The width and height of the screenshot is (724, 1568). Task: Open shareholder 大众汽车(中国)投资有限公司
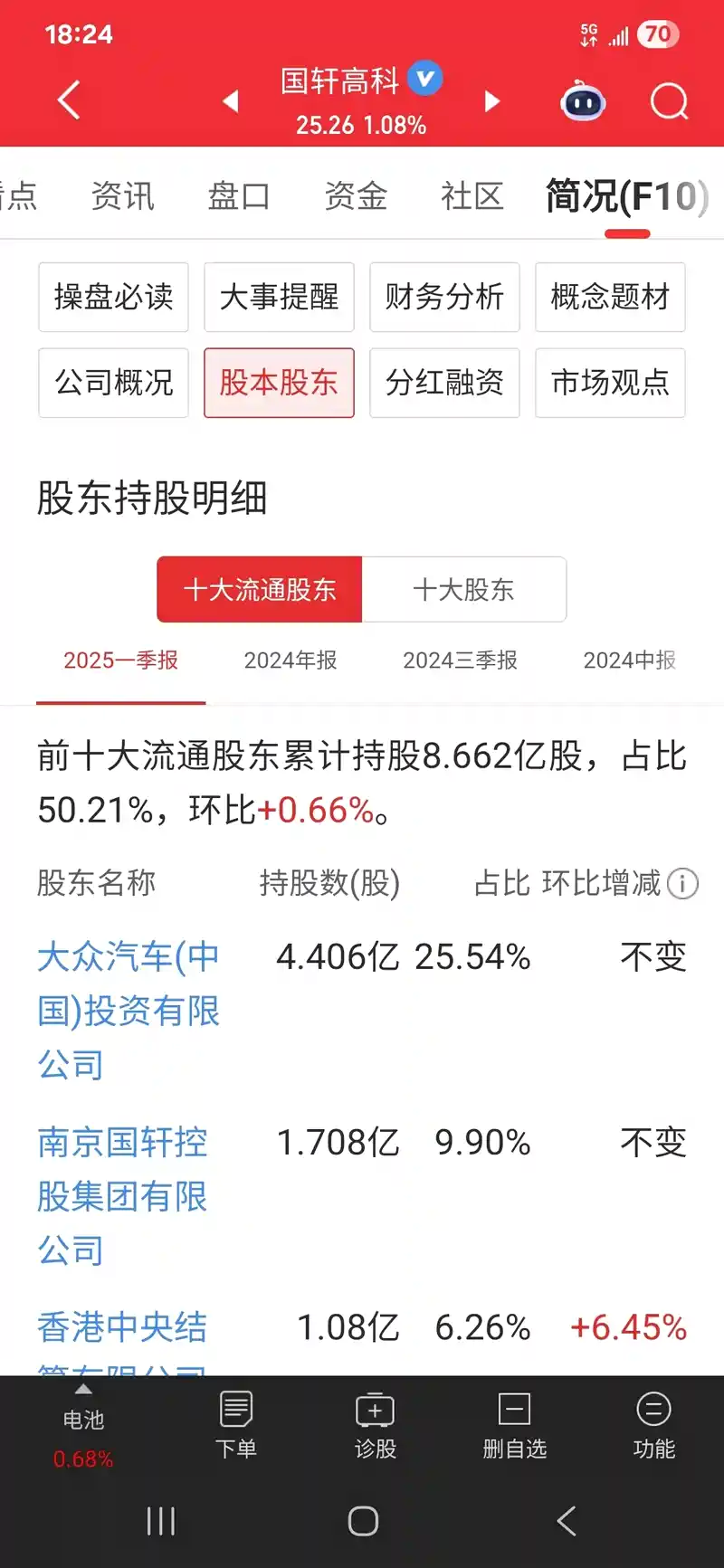[x=129, y=1010]
